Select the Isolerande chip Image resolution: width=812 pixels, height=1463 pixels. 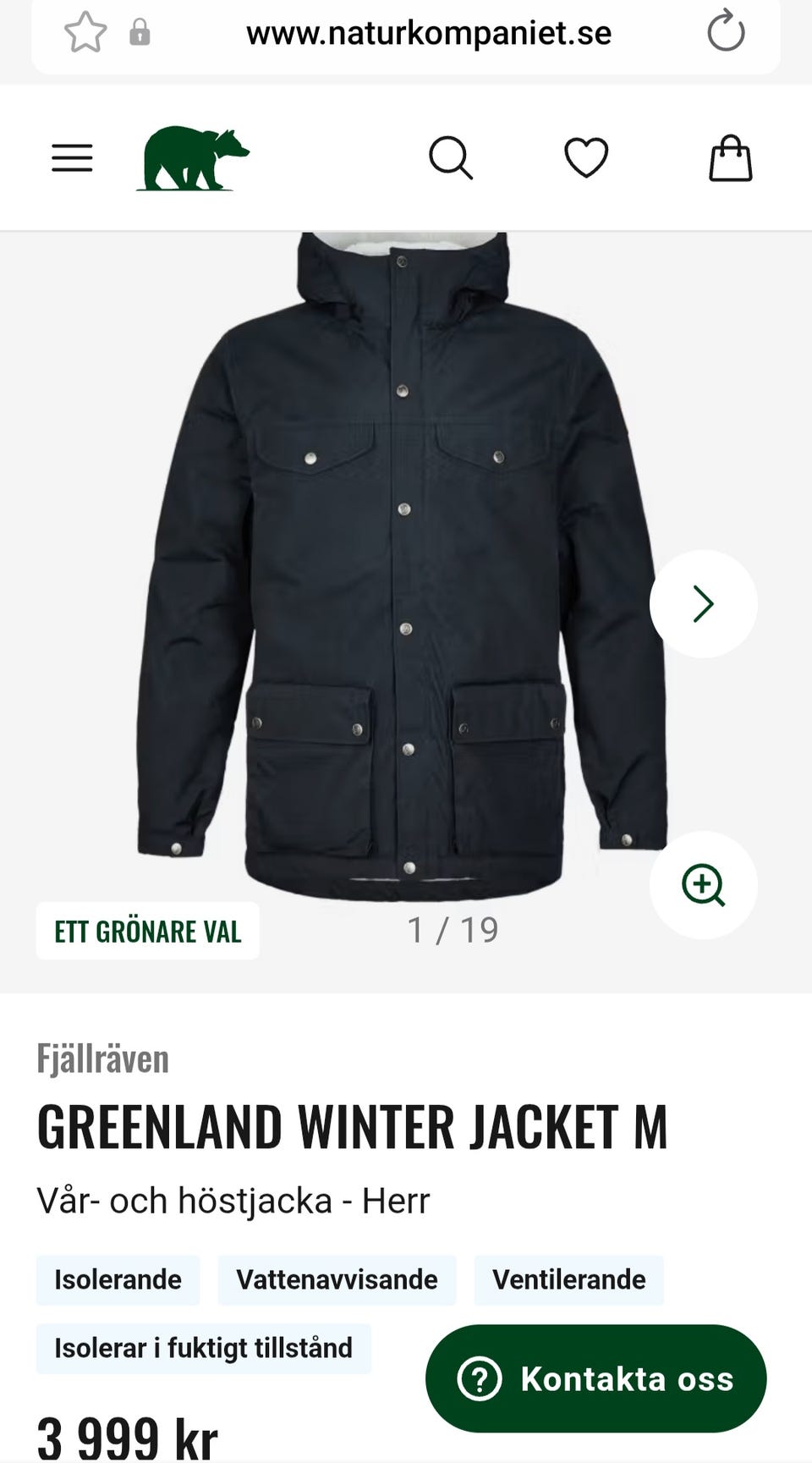[x=118, y=1279]
